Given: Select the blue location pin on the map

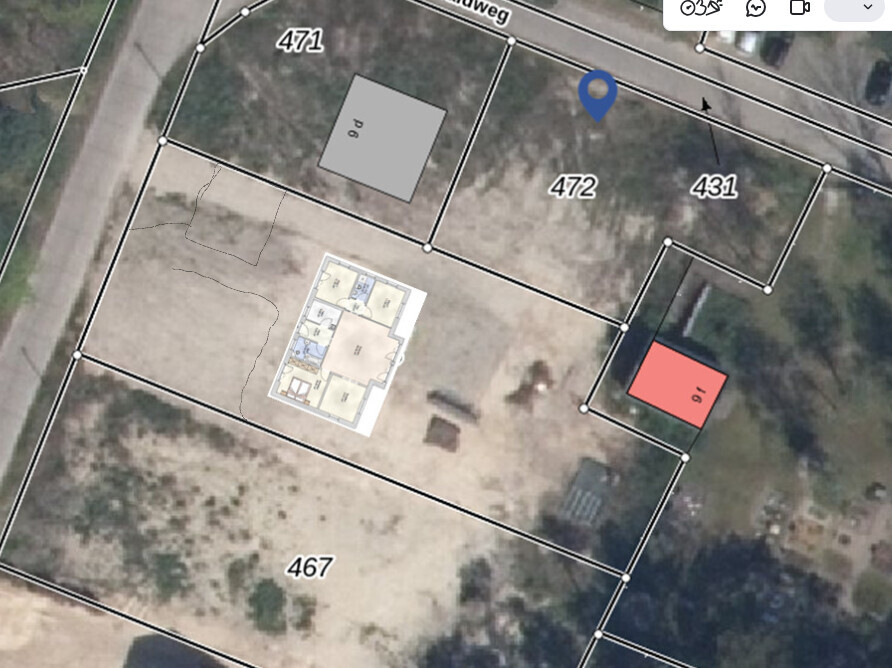Looking at the screenshot, I should click(x=597, y=94).
